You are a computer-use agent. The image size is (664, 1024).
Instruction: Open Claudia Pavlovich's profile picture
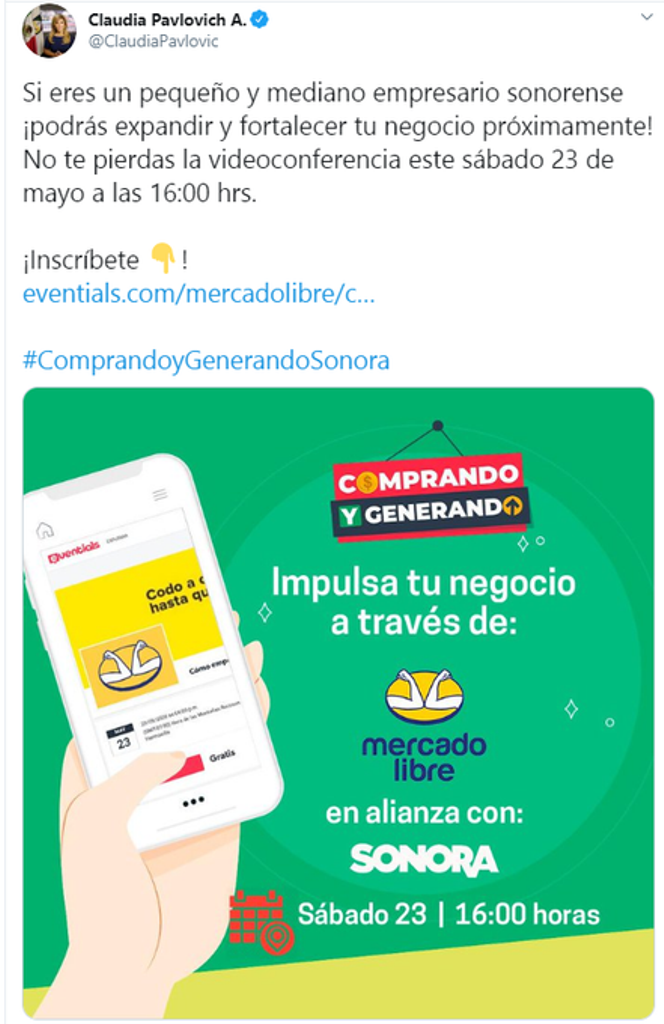coord(48,30)
